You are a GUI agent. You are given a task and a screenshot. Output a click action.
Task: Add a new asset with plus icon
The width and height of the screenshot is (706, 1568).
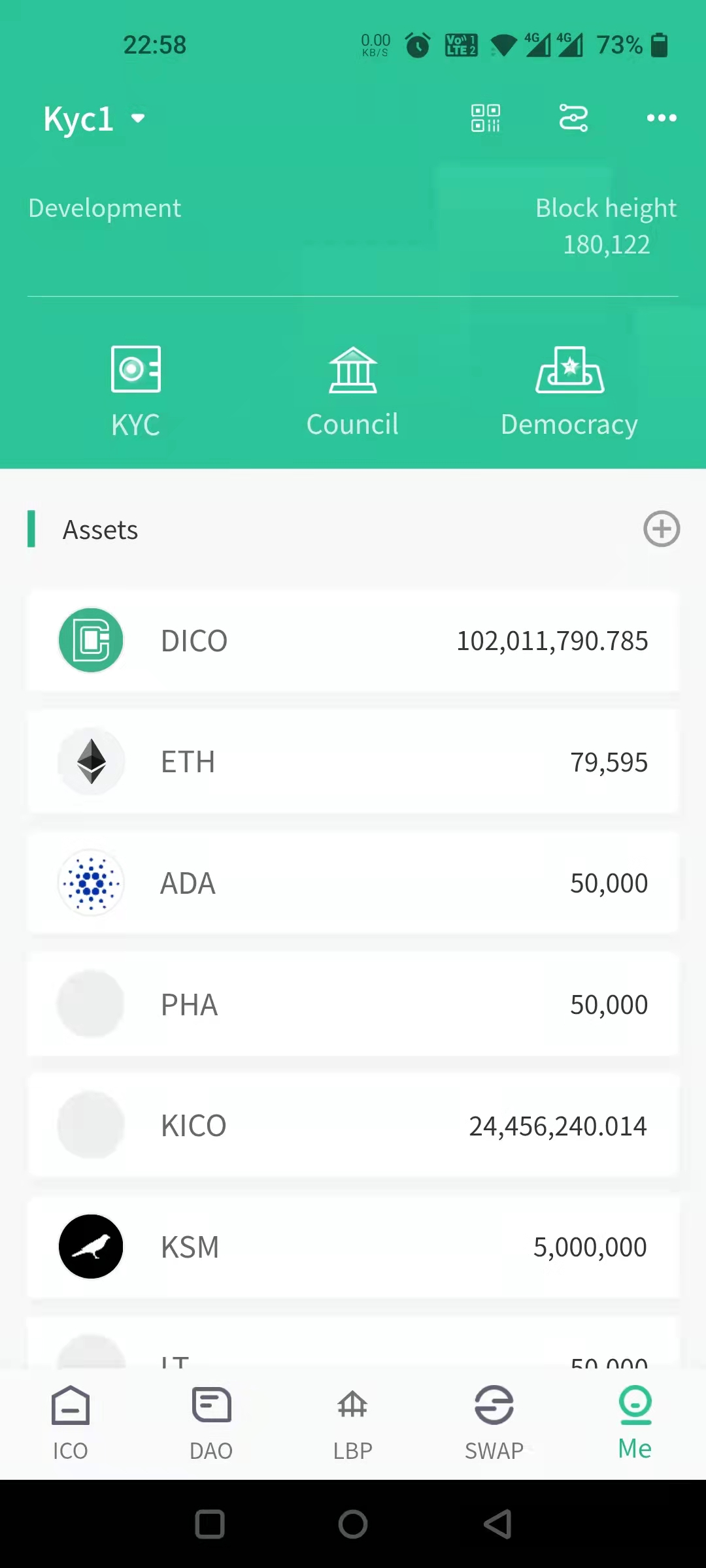click(x=662, y=529)
